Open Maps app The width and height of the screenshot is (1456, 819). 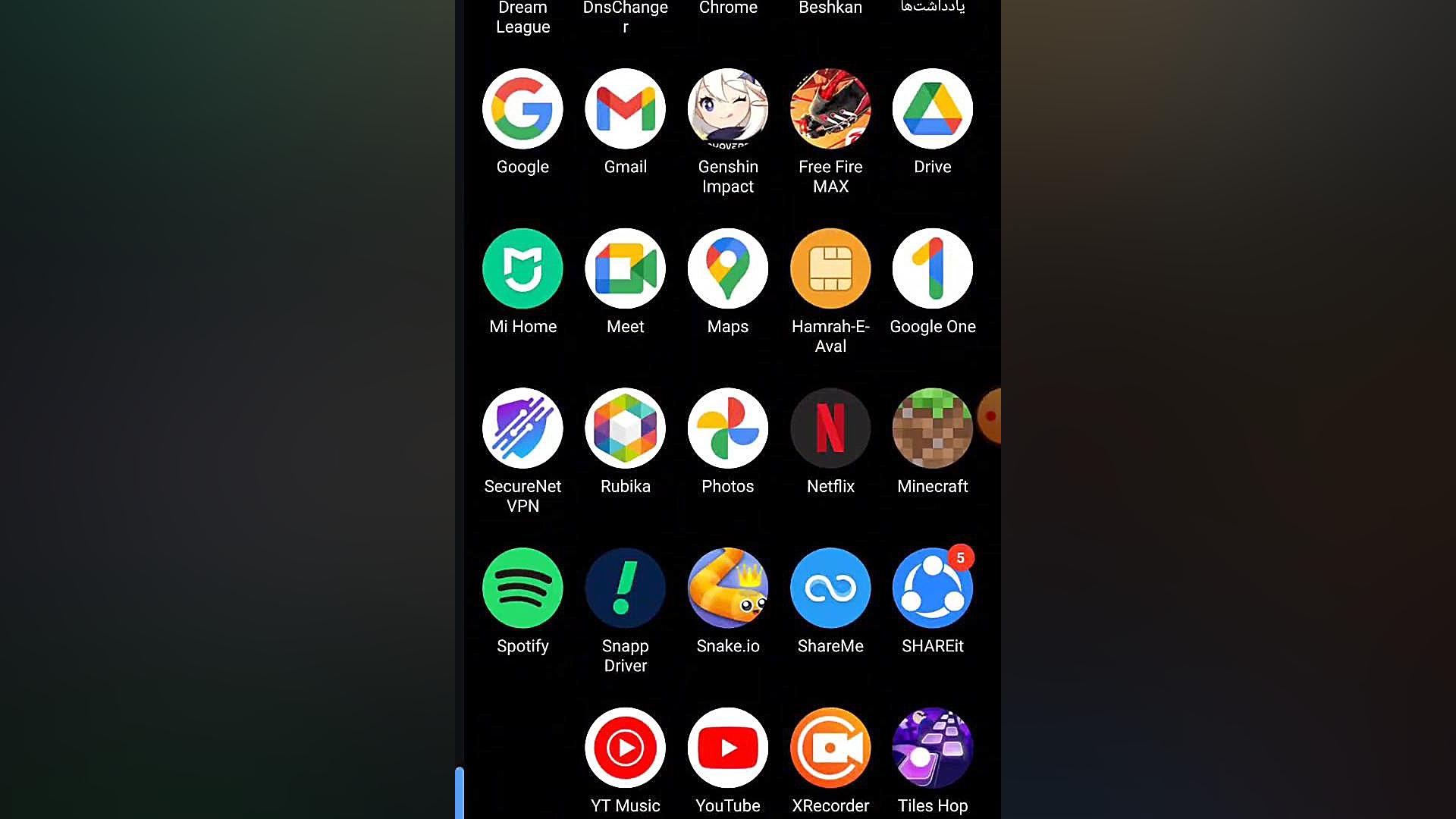click(727, 268)
